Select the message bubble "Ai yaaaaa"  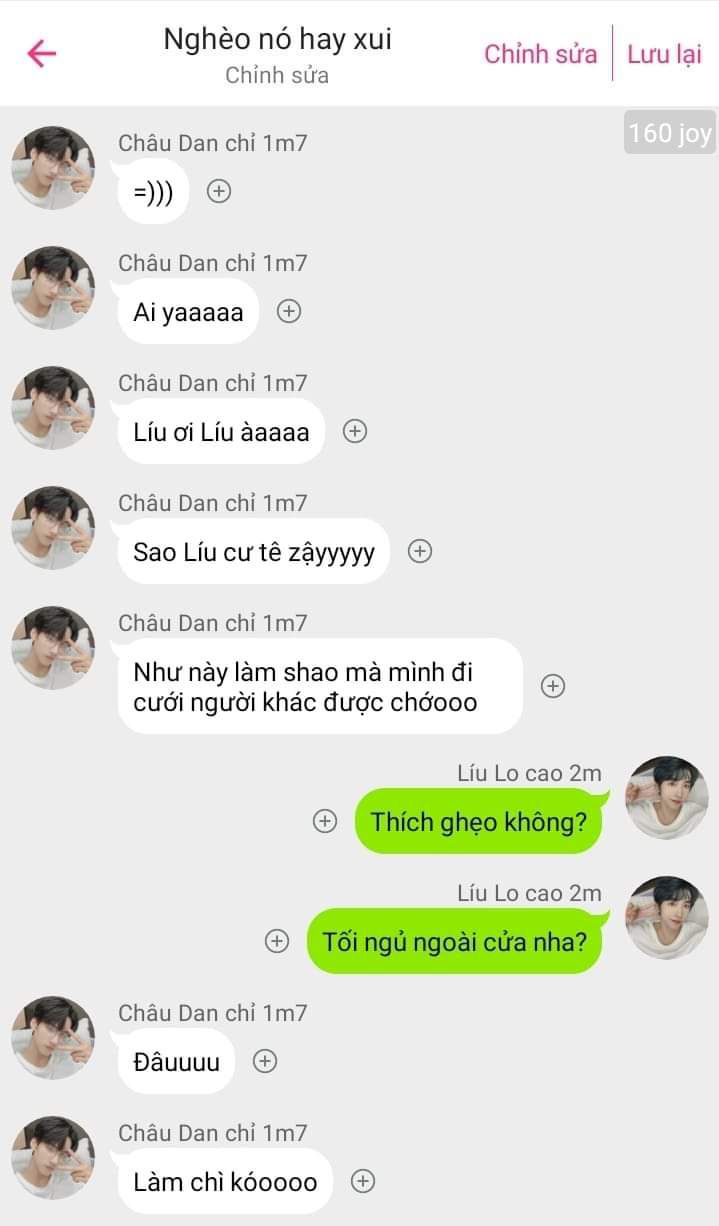click(x=188, y=312)
